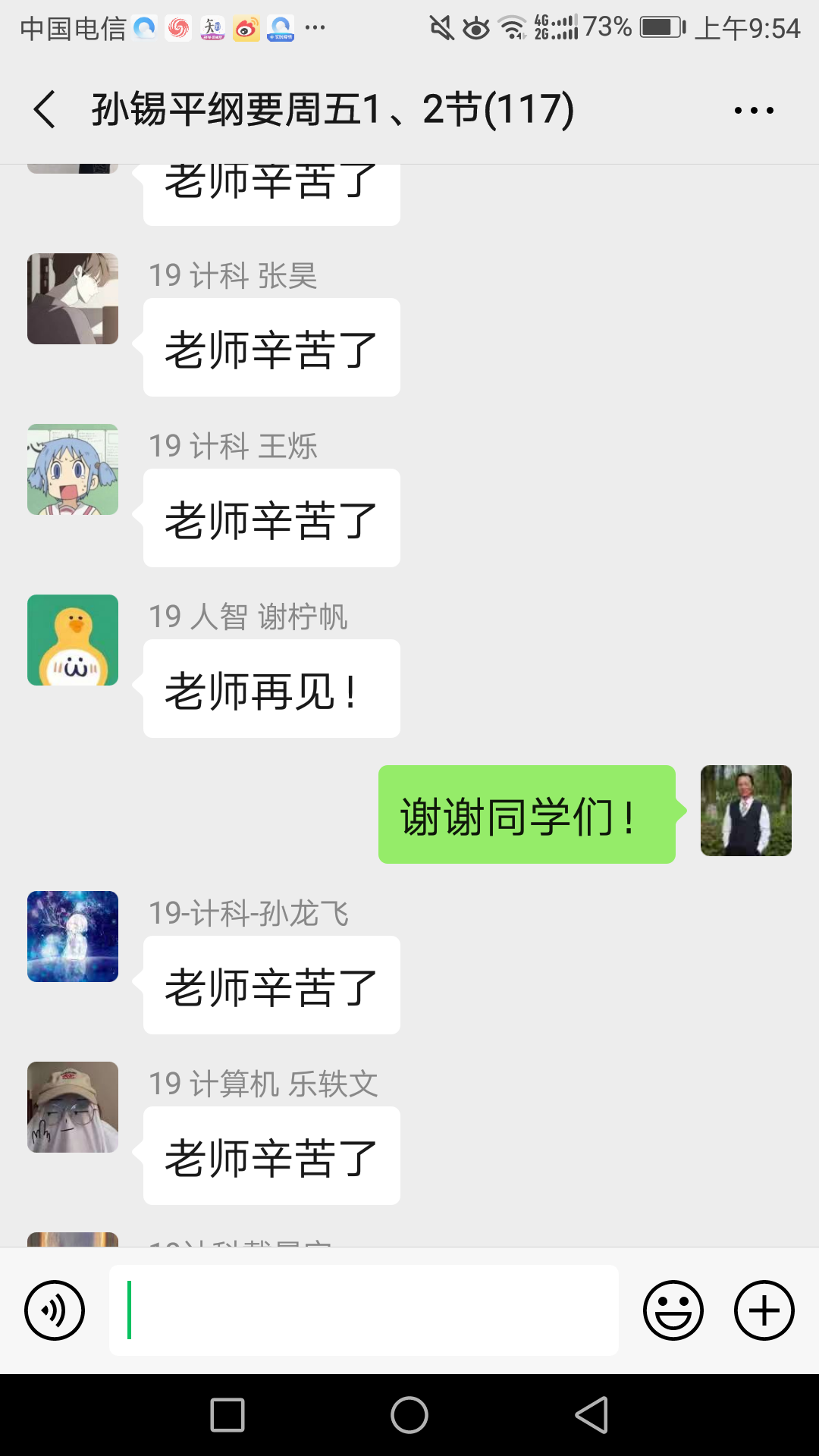Screen dimensions: 819x1456
Task: Focus the message text field
Action: [364, 1310]
